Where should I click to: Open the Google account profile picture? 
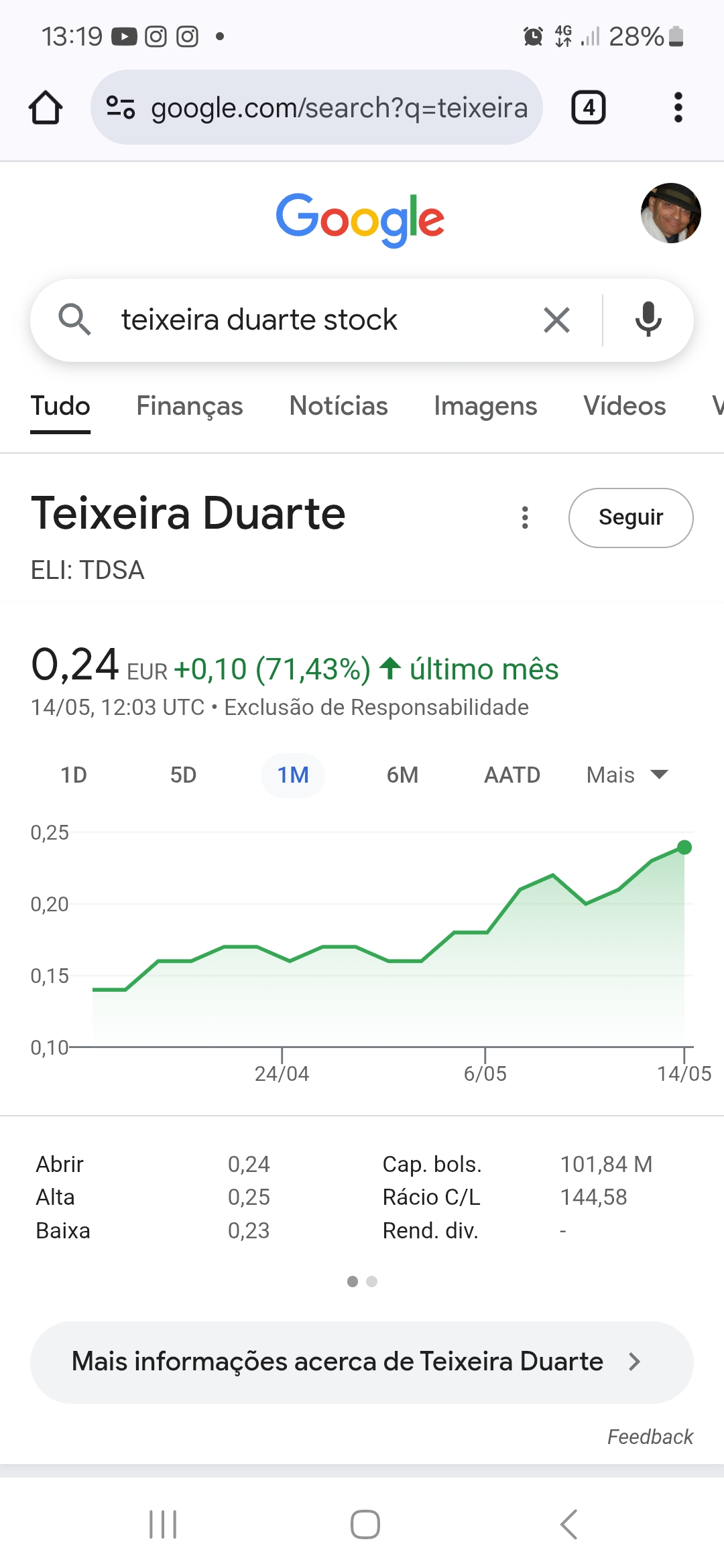point(670,213)
